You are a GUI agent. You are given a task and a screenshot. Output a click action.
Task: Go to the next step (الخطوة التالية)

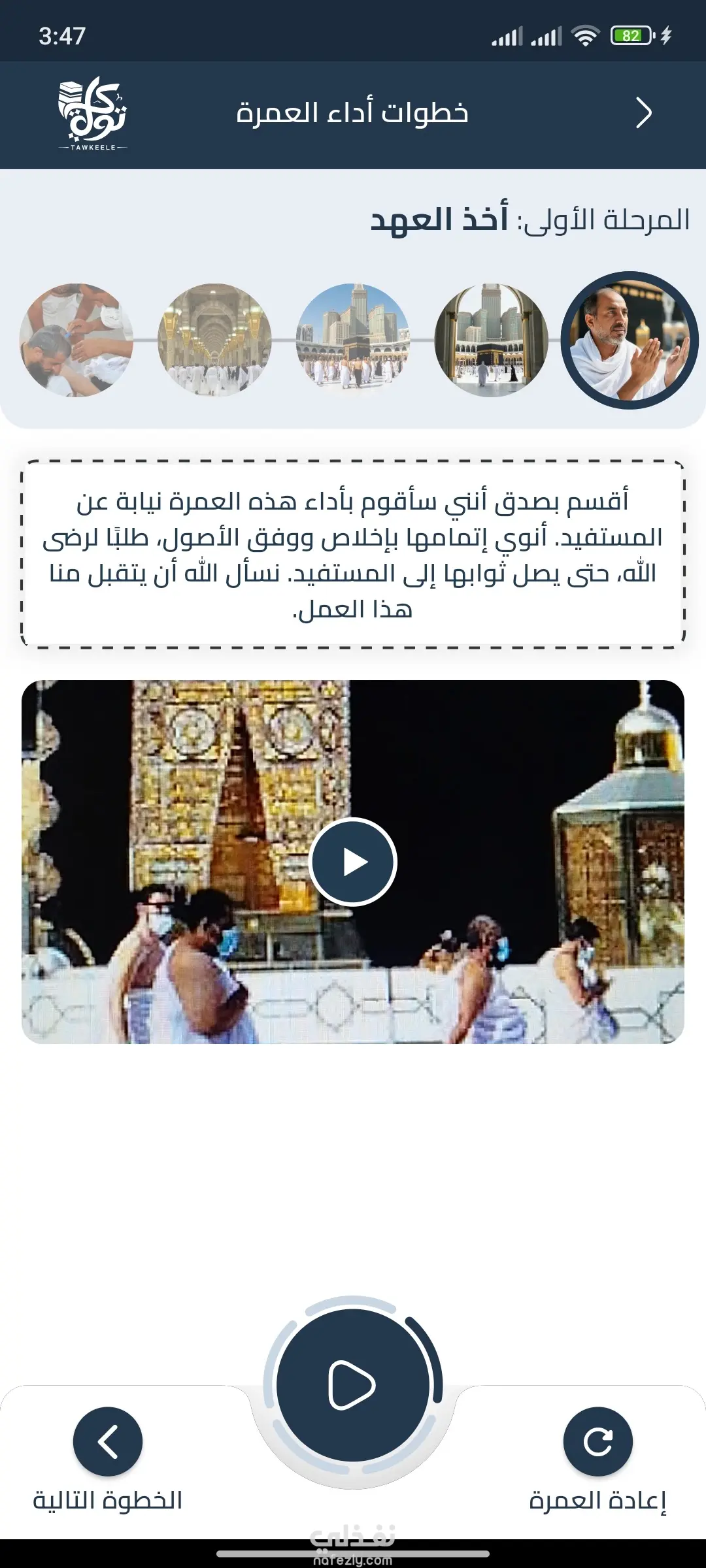tap(108, 1441)
